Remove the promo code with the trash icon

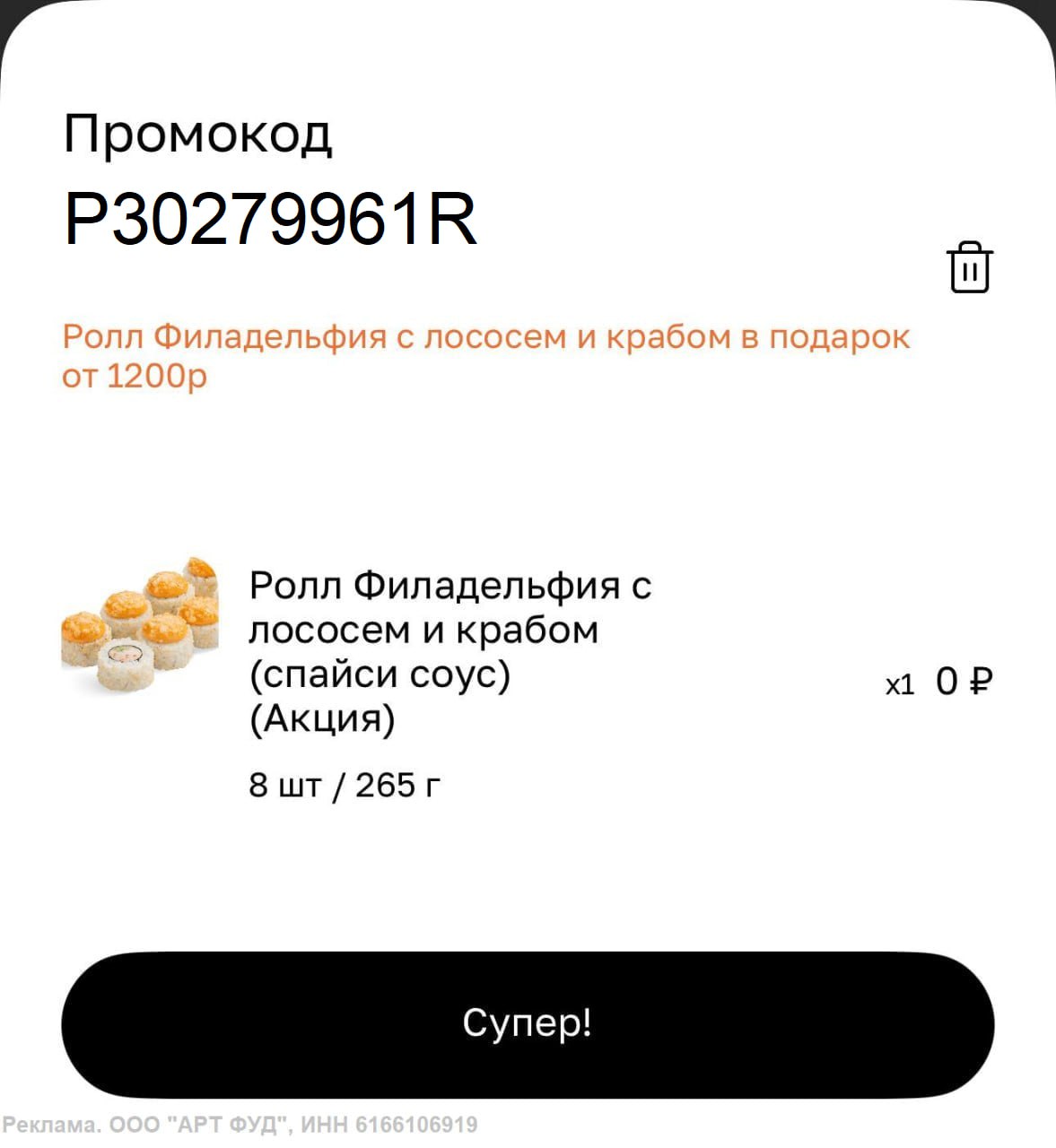coord(969,267)
